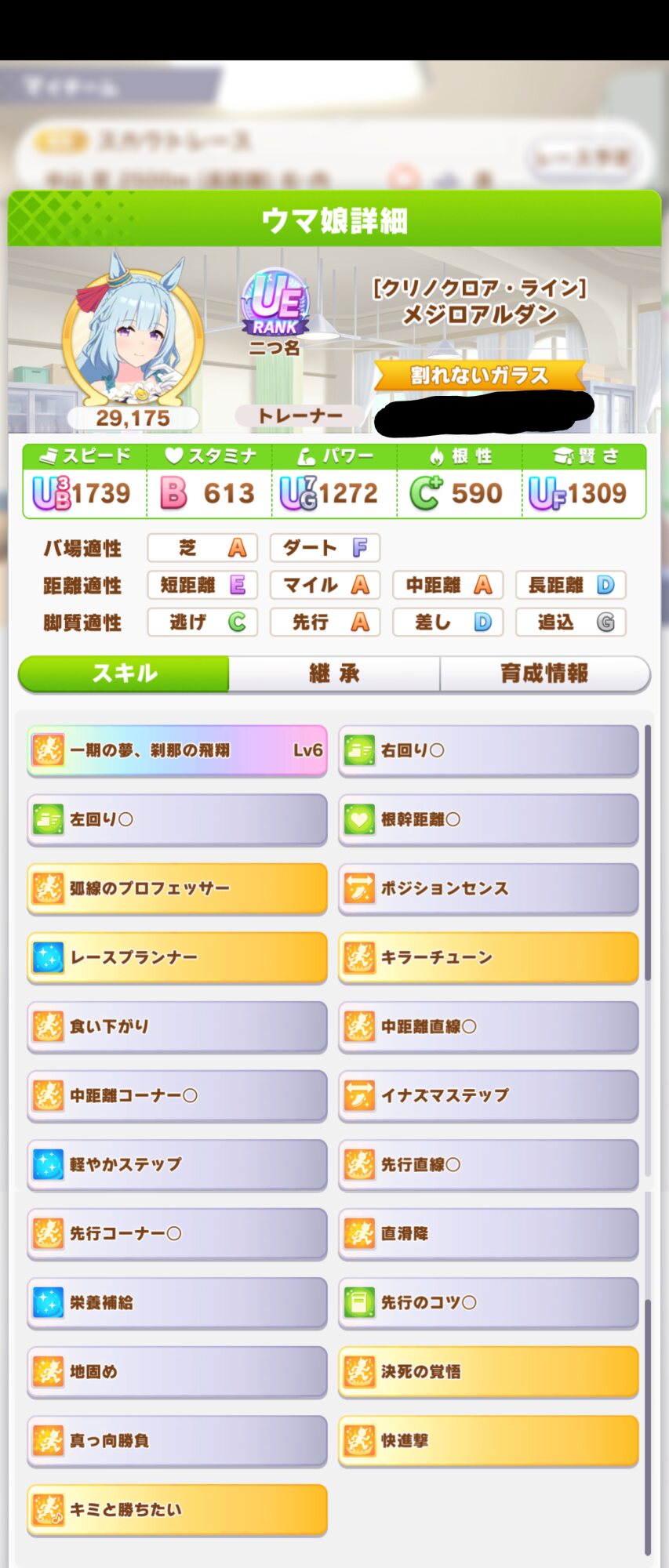Image resolution: width=669 pixels, height=1568 pixels.
Task: Open the キミと勝ちたい skill
Action: point(177,1509)
